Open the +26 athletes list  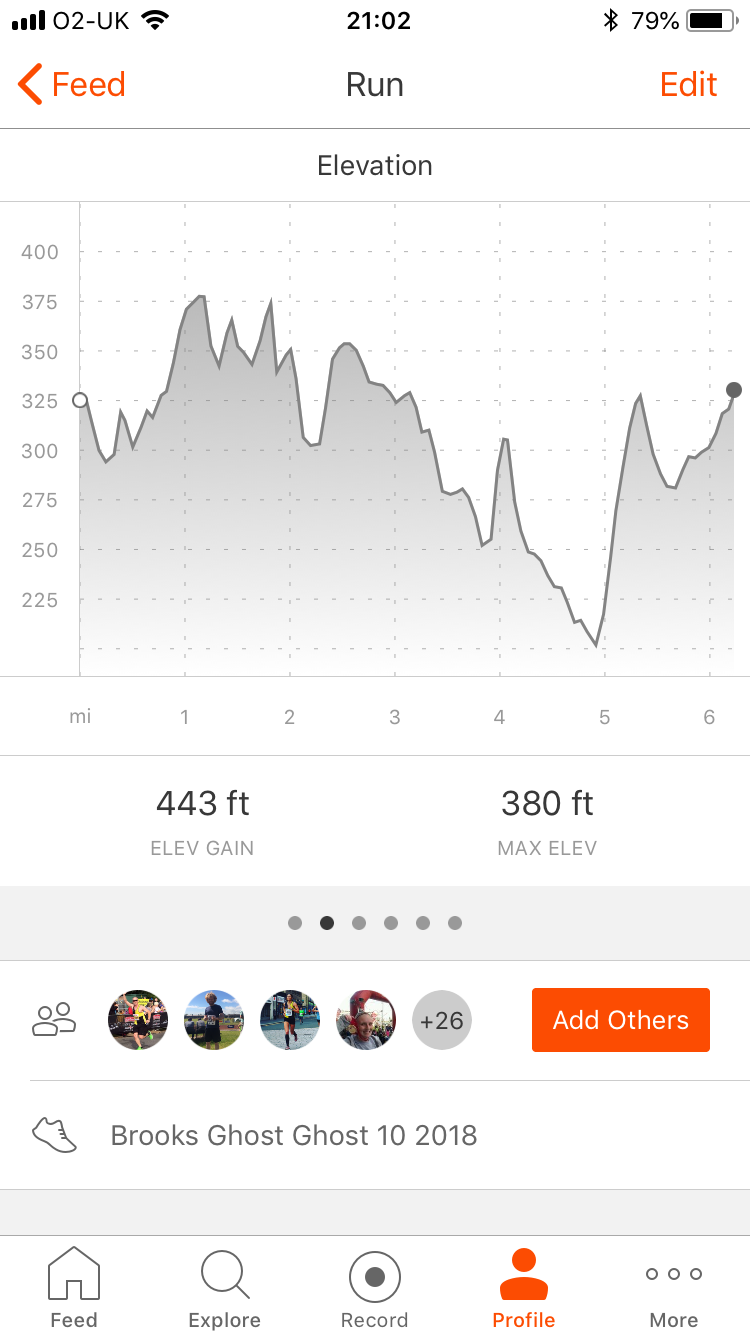click(441, 1020)
